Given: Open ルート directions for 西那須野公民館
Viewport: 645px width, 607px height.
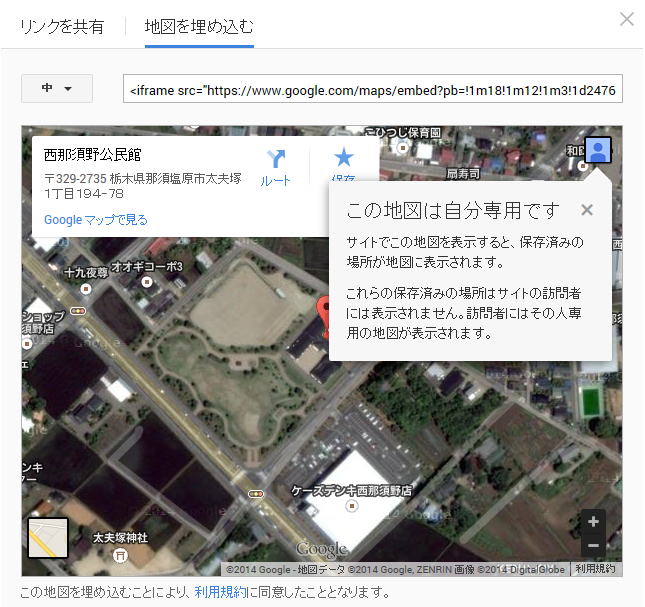Looking at the screenshot, I should 275,166.
